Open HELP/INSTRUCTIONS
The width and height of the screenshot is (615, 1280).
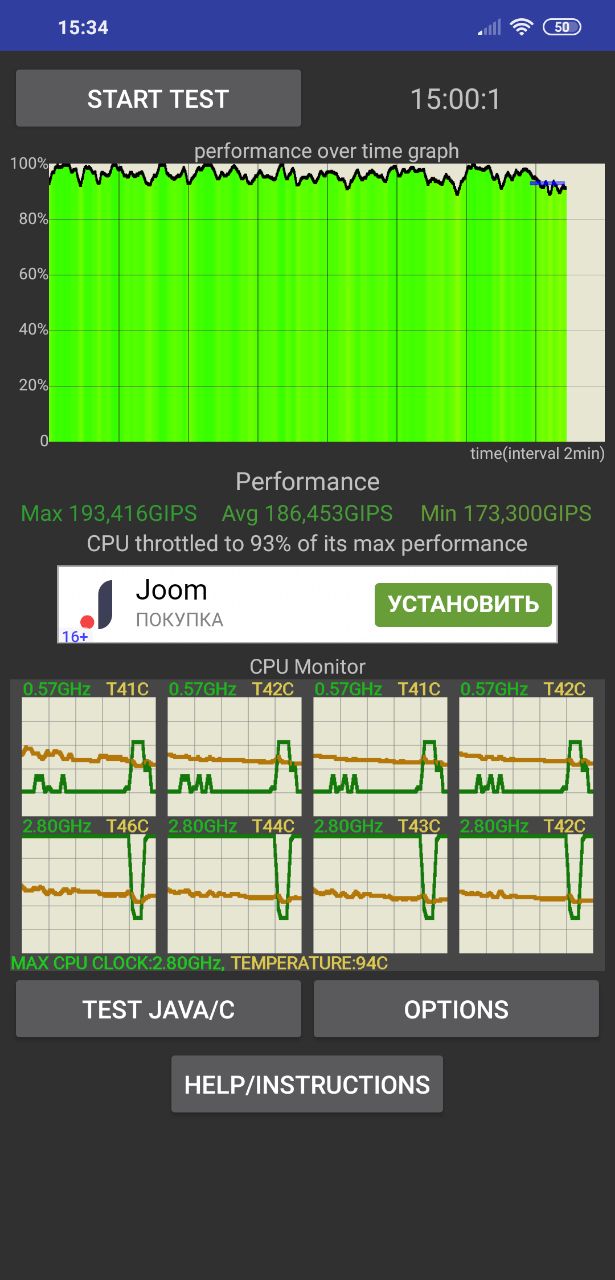click(x=307, y=1084)
